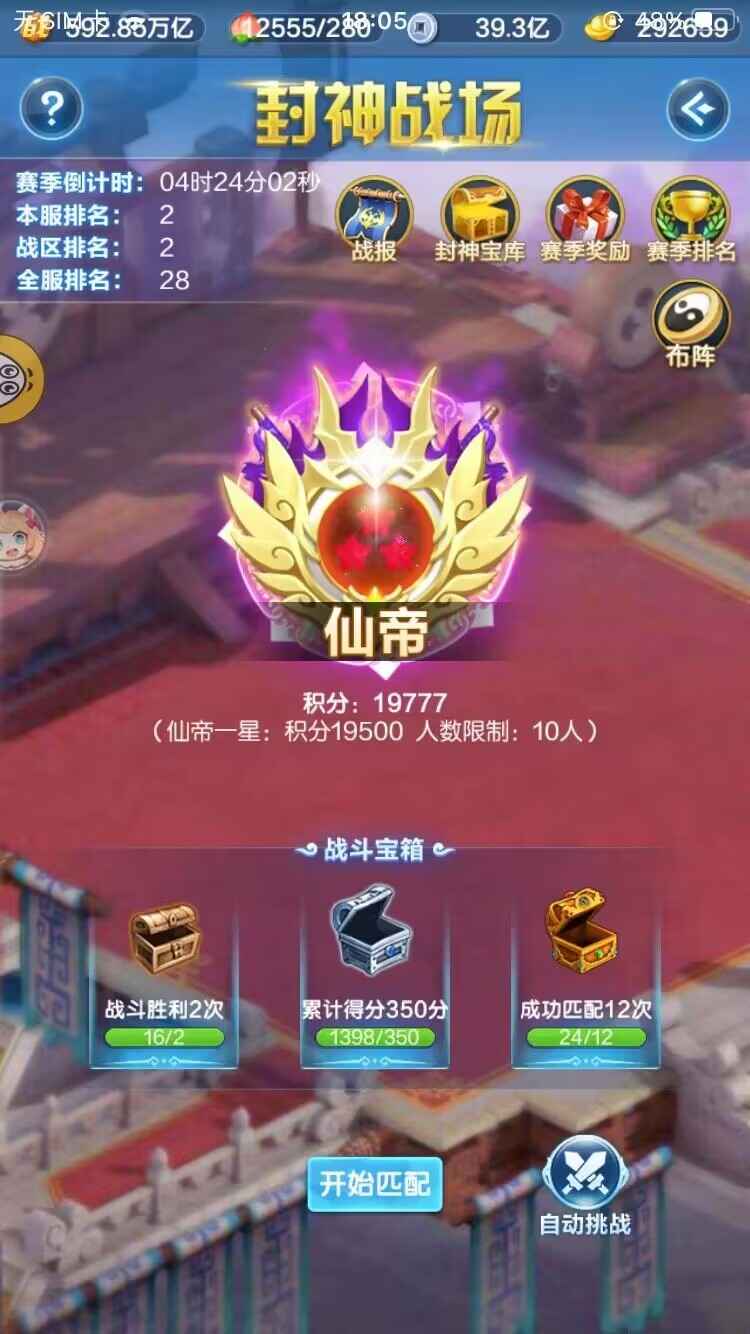Open the 布阵 formation setup
The height and width of the screenshot is (1334, 750).
690,322
